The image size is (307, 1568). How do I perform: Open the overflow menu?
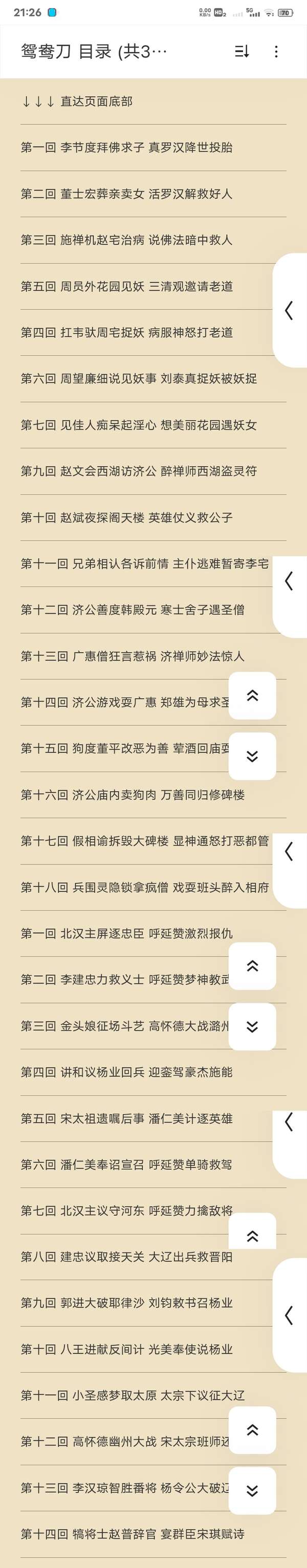point(276,52)
